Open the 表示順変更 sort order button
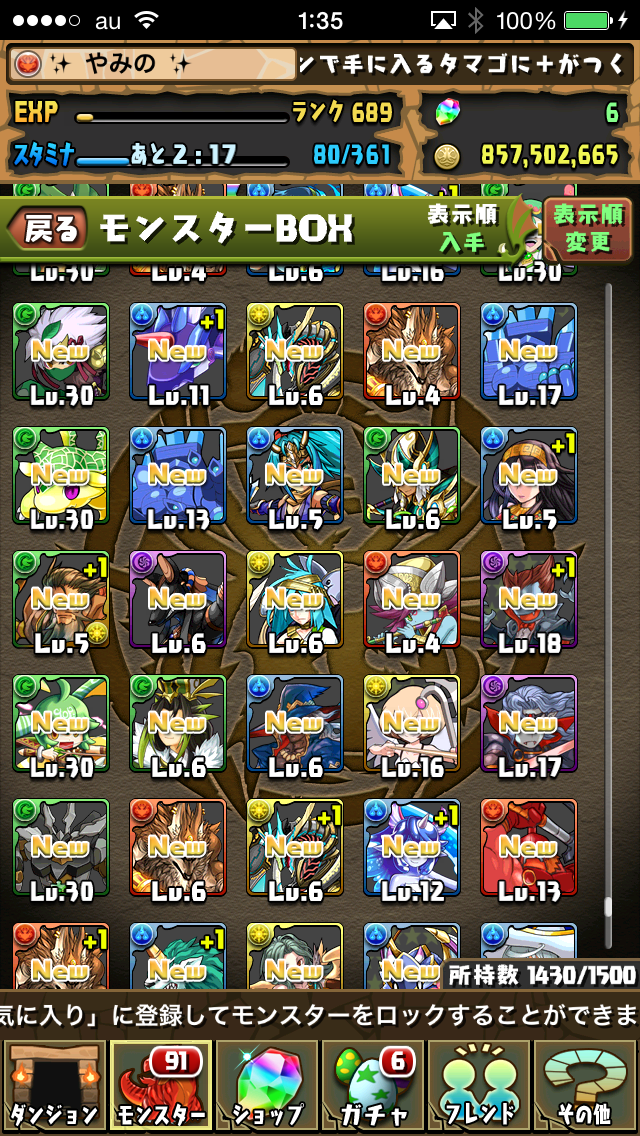This screenshot has height=1136, width=640. (x=589, y=228)
